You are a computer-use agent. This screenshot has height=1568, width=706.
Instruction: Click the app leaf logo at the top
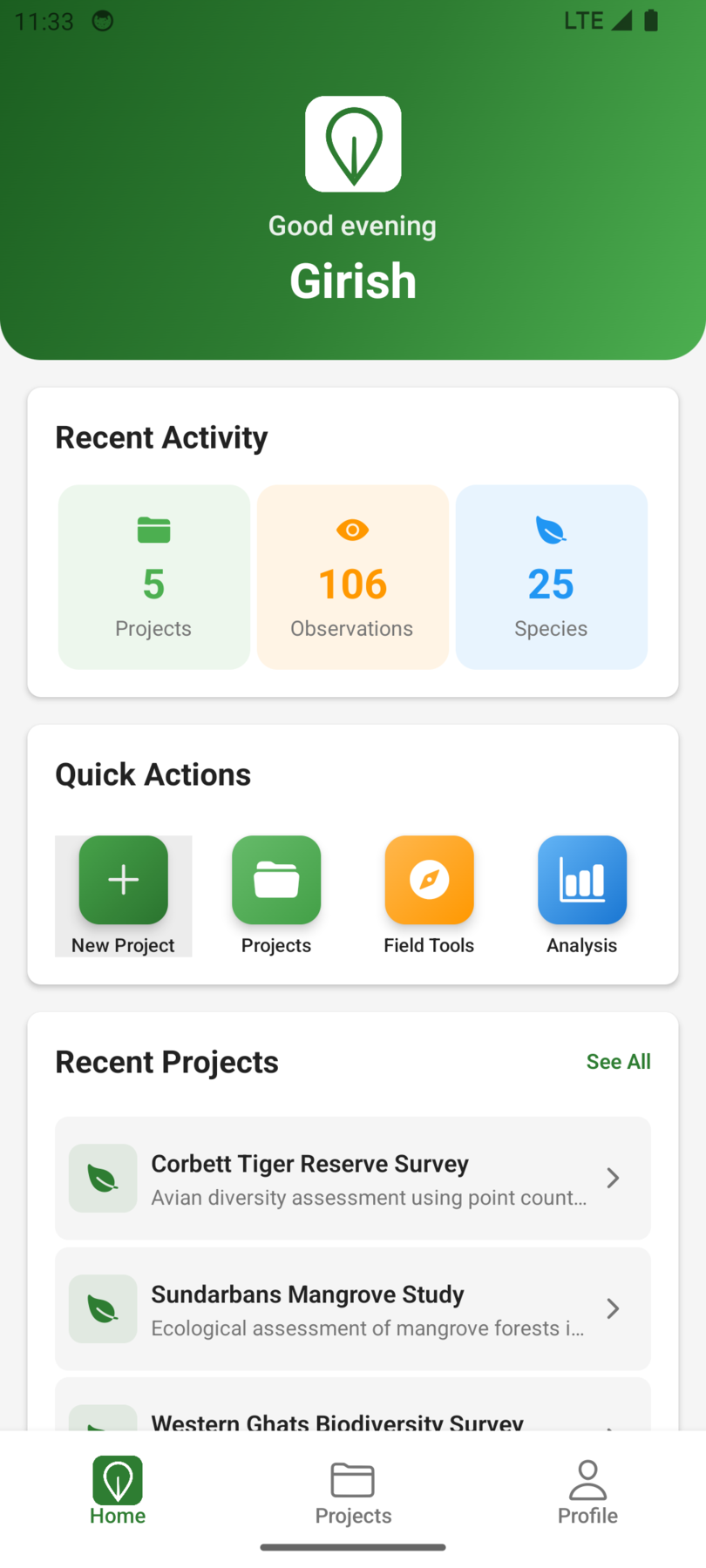coord(352,144)
